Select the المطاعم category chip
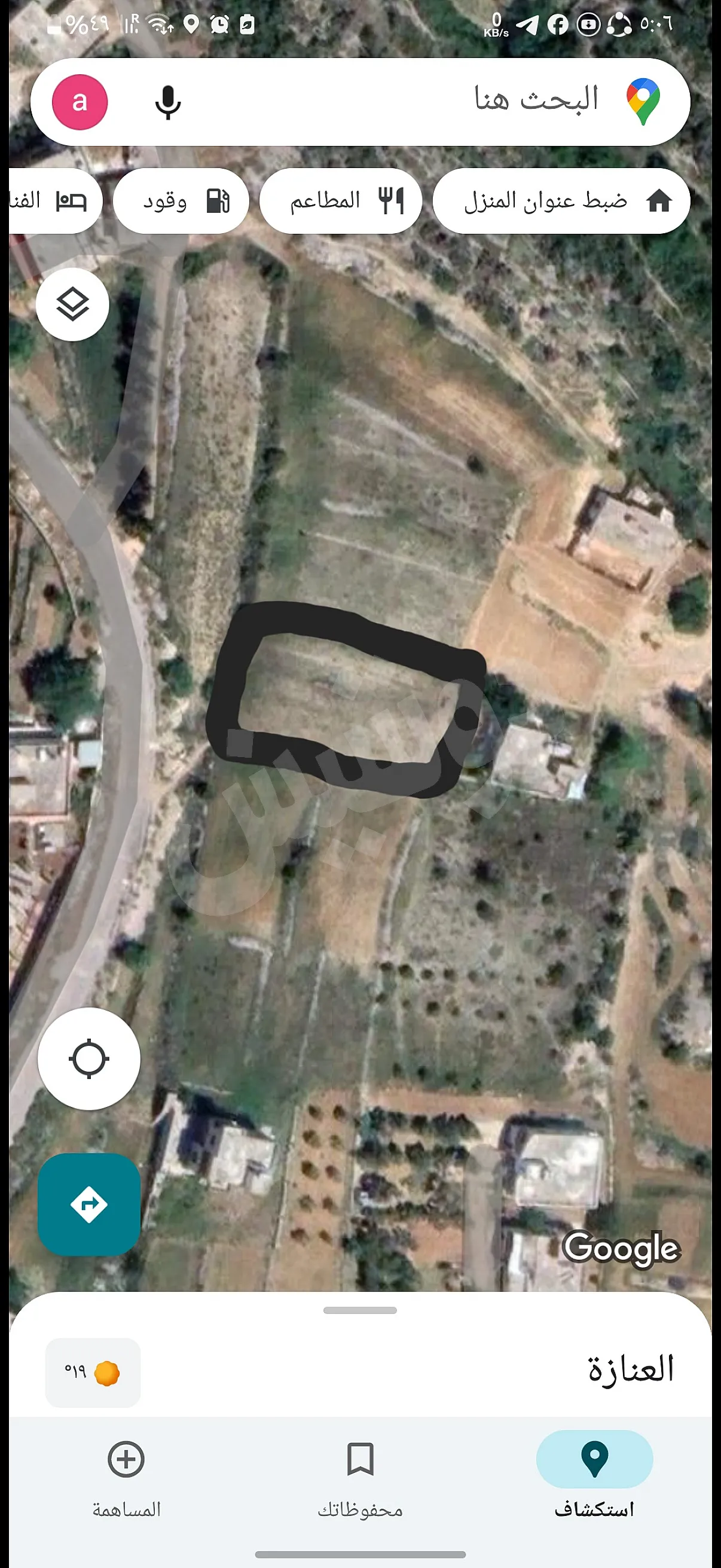The width and height of the screenshot is (721, 1568). [x=341, y=200]
